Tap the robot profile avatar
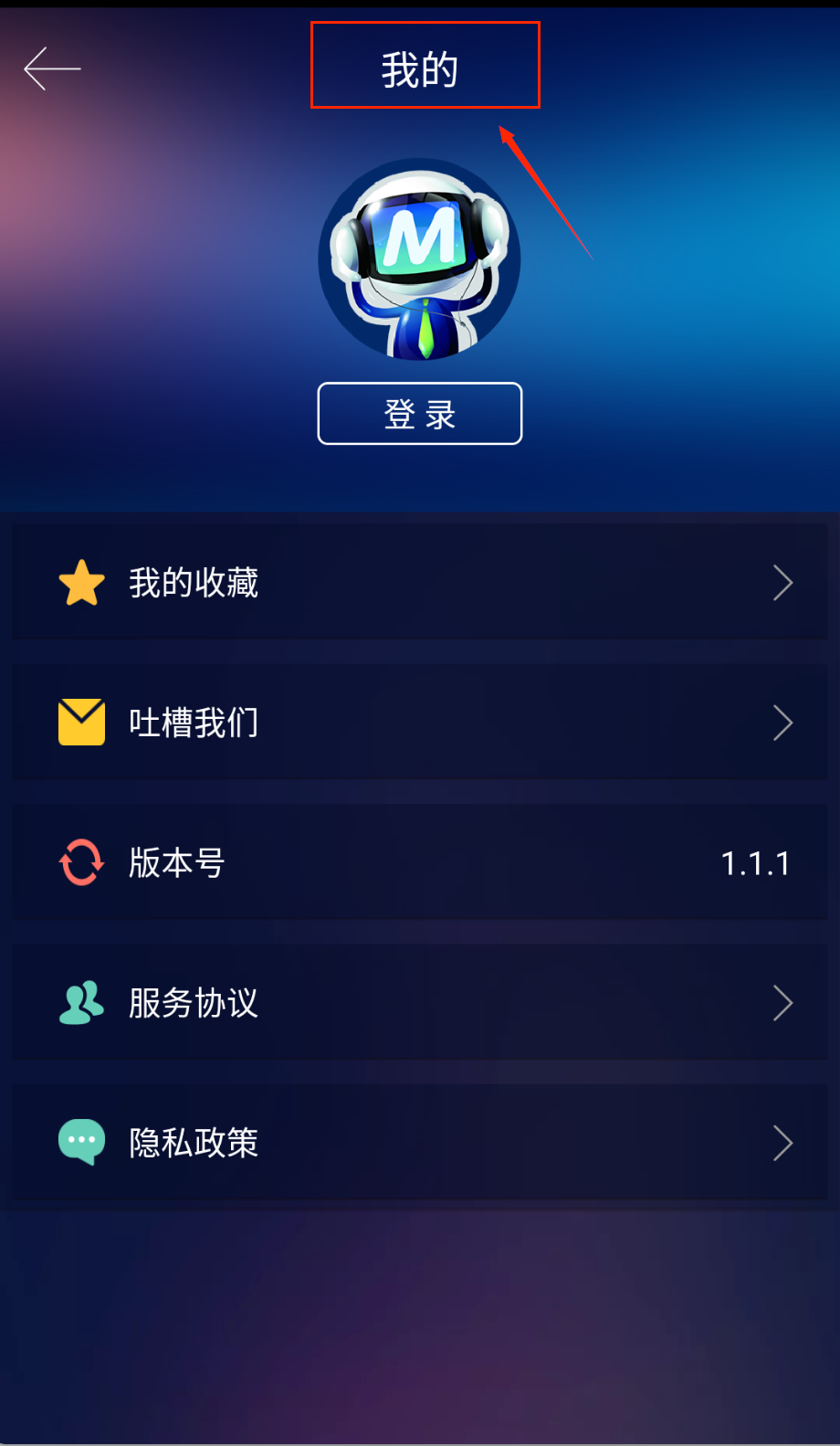Image resolution: width=840 pixels, height=1446 pixels. point(420,260)
